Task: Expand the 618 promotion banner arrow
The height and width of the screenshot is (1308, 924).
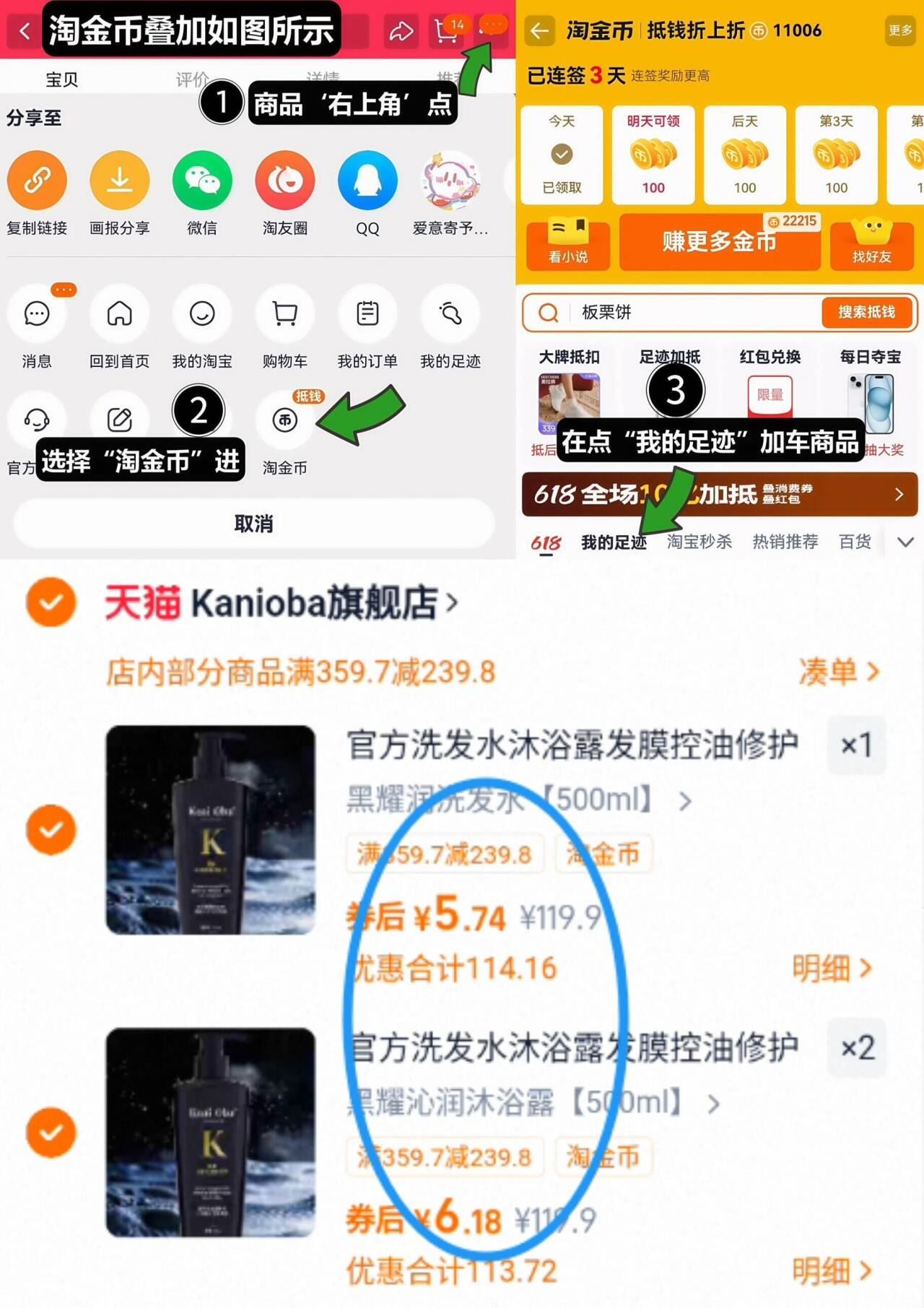Action: coord(898,495)
